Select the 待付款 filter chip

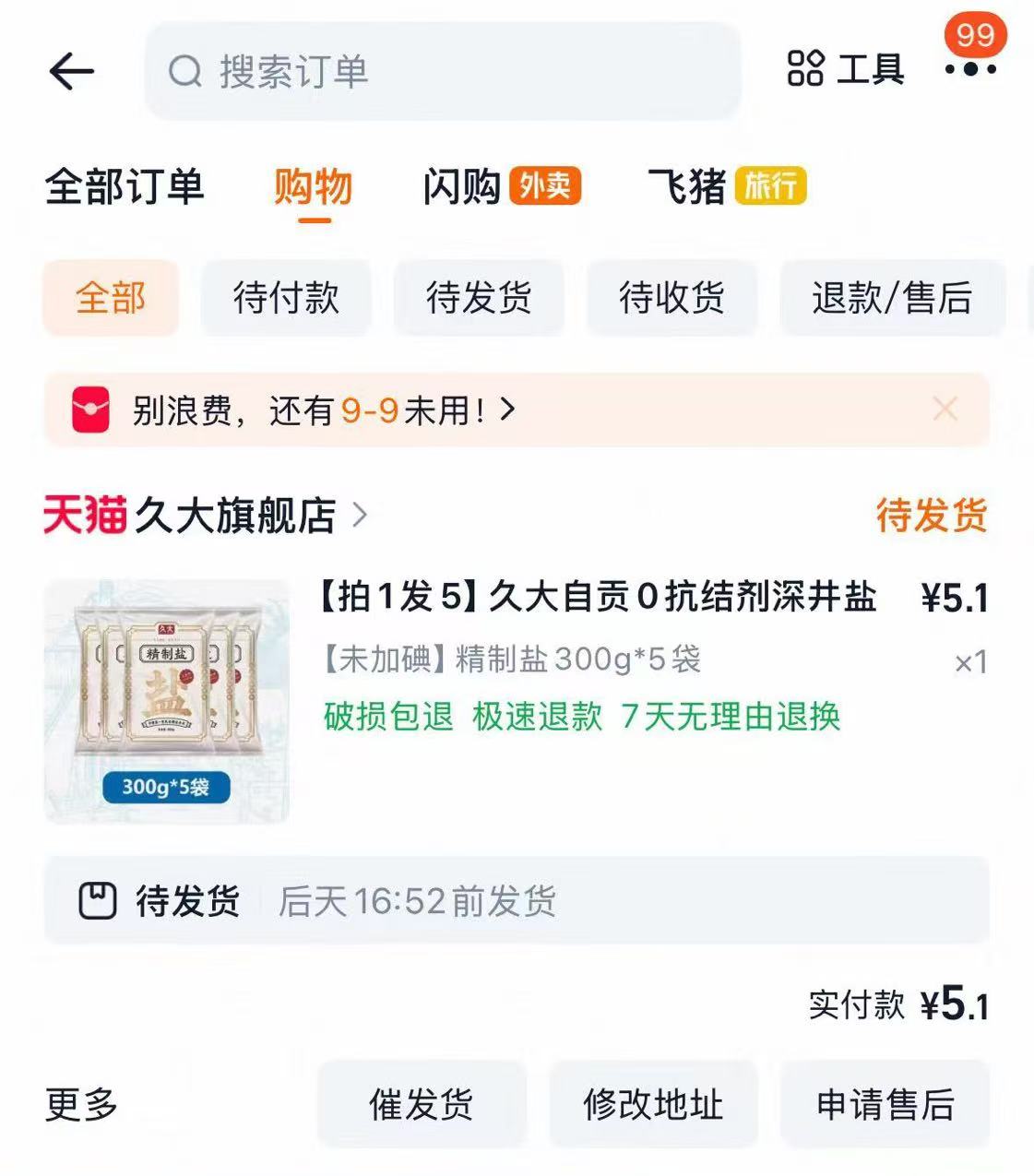[286, 297]
